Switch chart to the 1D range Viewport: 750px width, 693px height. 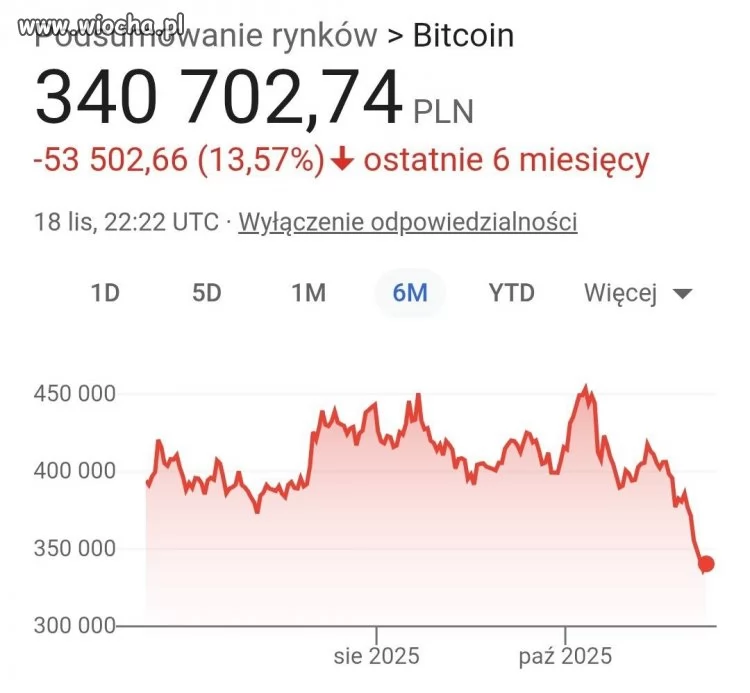coord(105,293)
